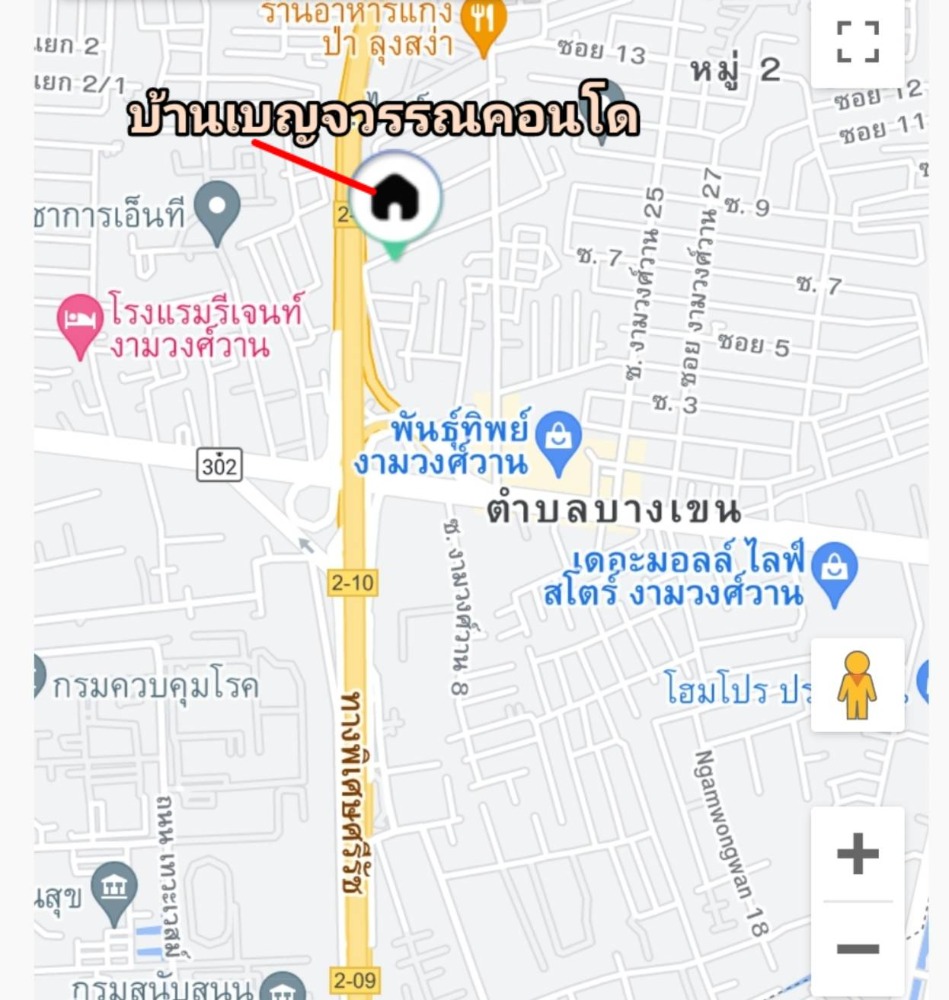Viewport: 949px width, 1000px height.
Task: Activate the Street View pegman
Action: (x=857, y=685)
